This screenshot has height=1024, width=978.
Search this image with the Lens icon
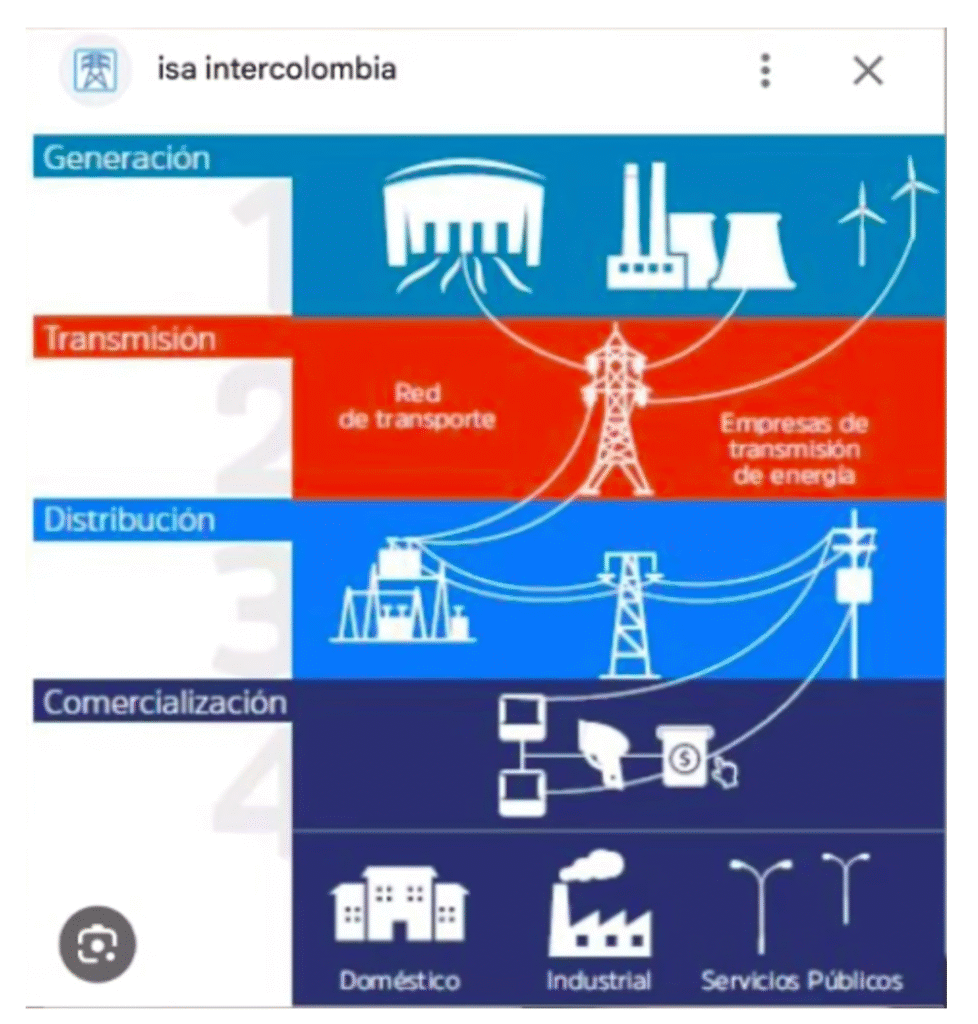pos(97,943)
